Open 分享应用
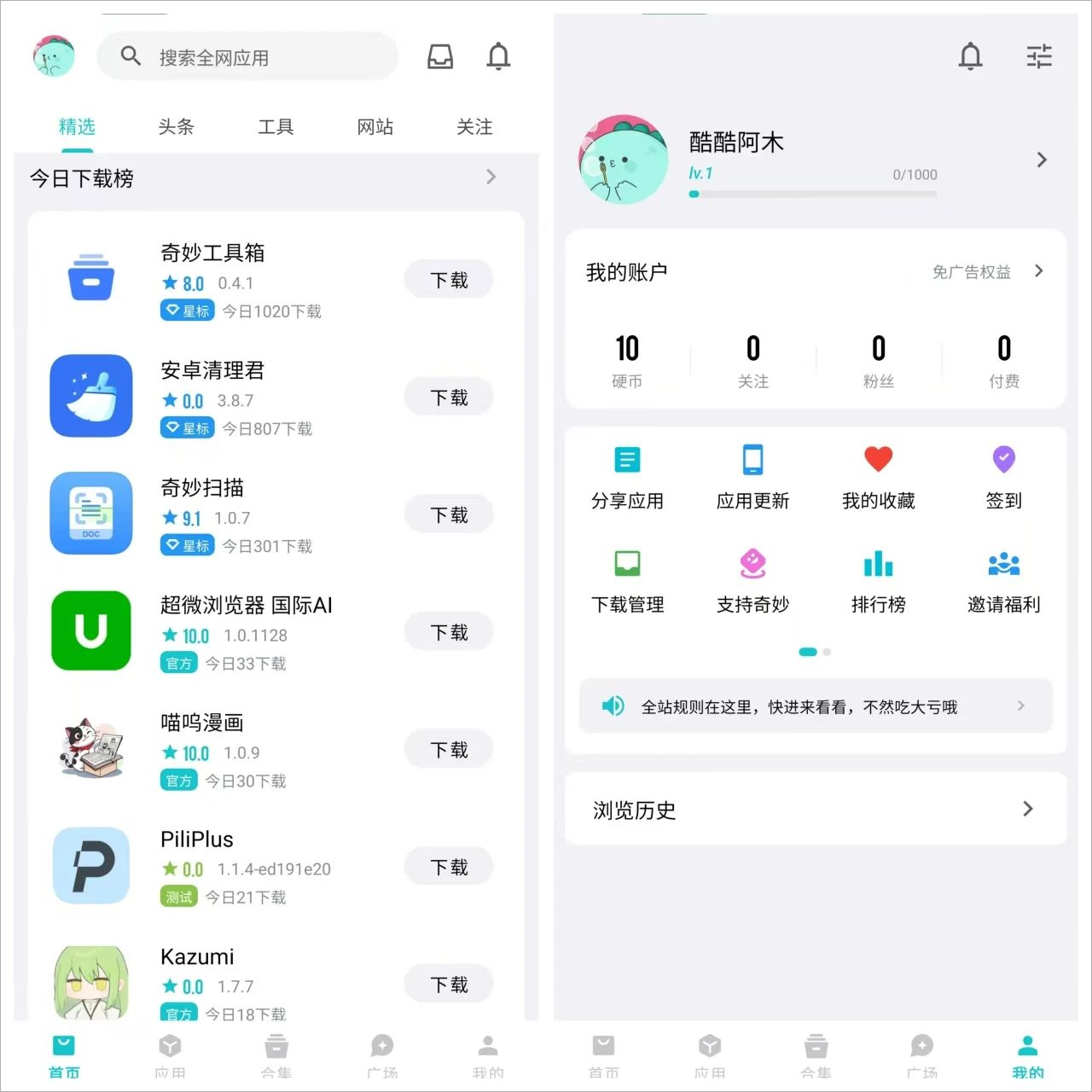The height and width of the screenshot is (1092, 1092). coord(627,477)
